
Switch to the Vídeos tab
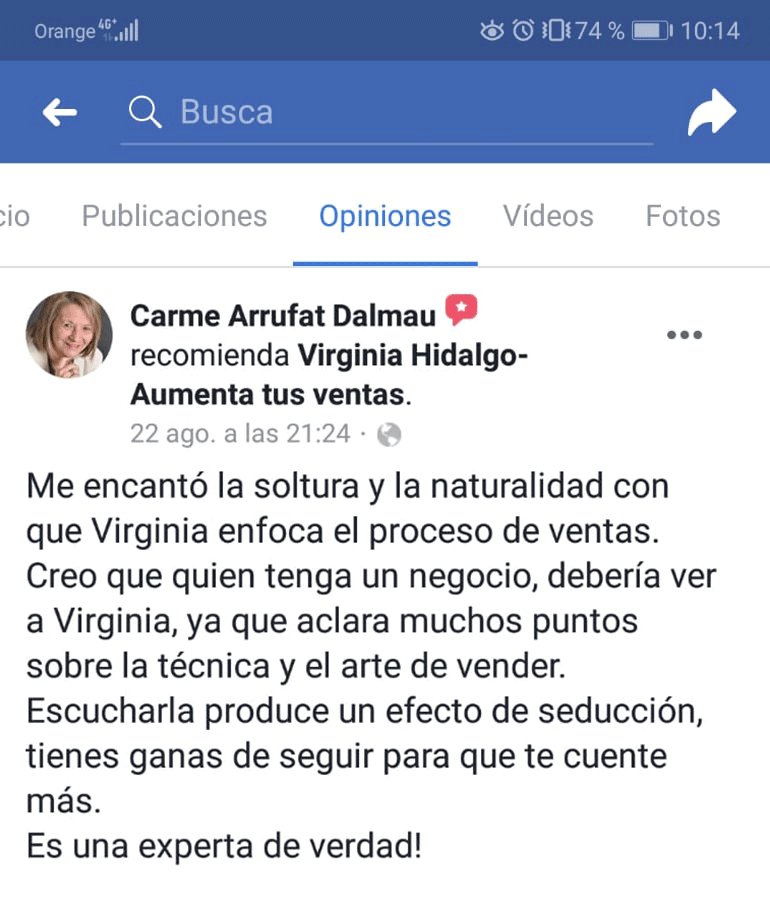548,216
